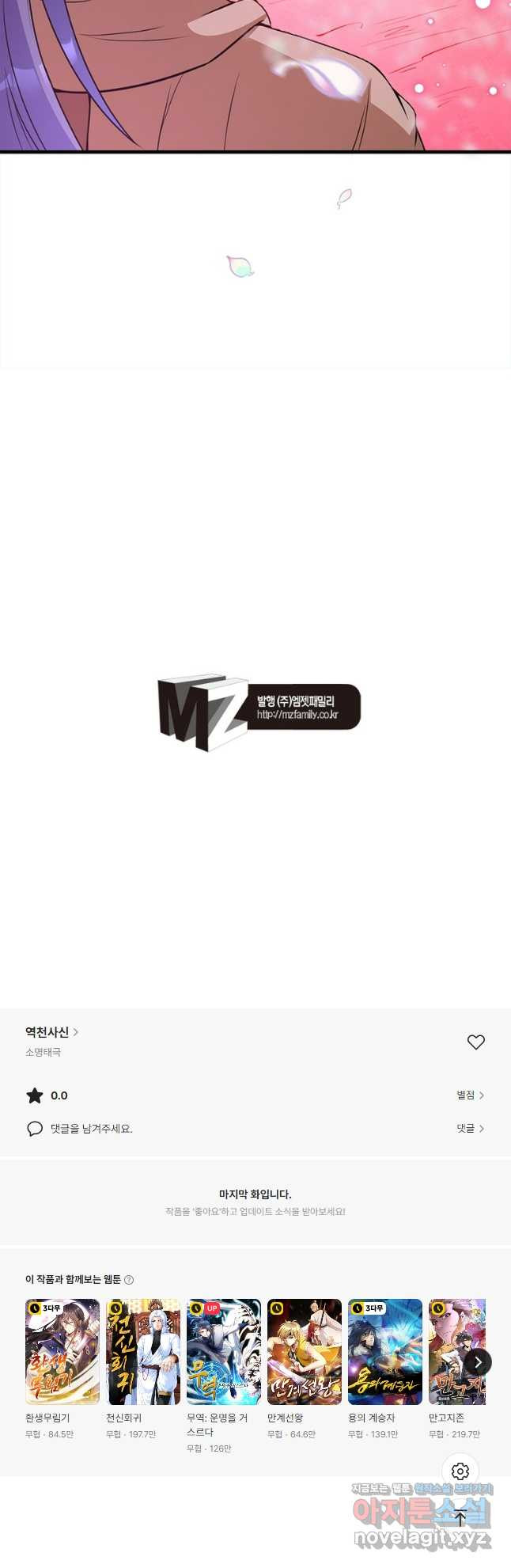Open the 댓글 comments section

coord(470,1129)
